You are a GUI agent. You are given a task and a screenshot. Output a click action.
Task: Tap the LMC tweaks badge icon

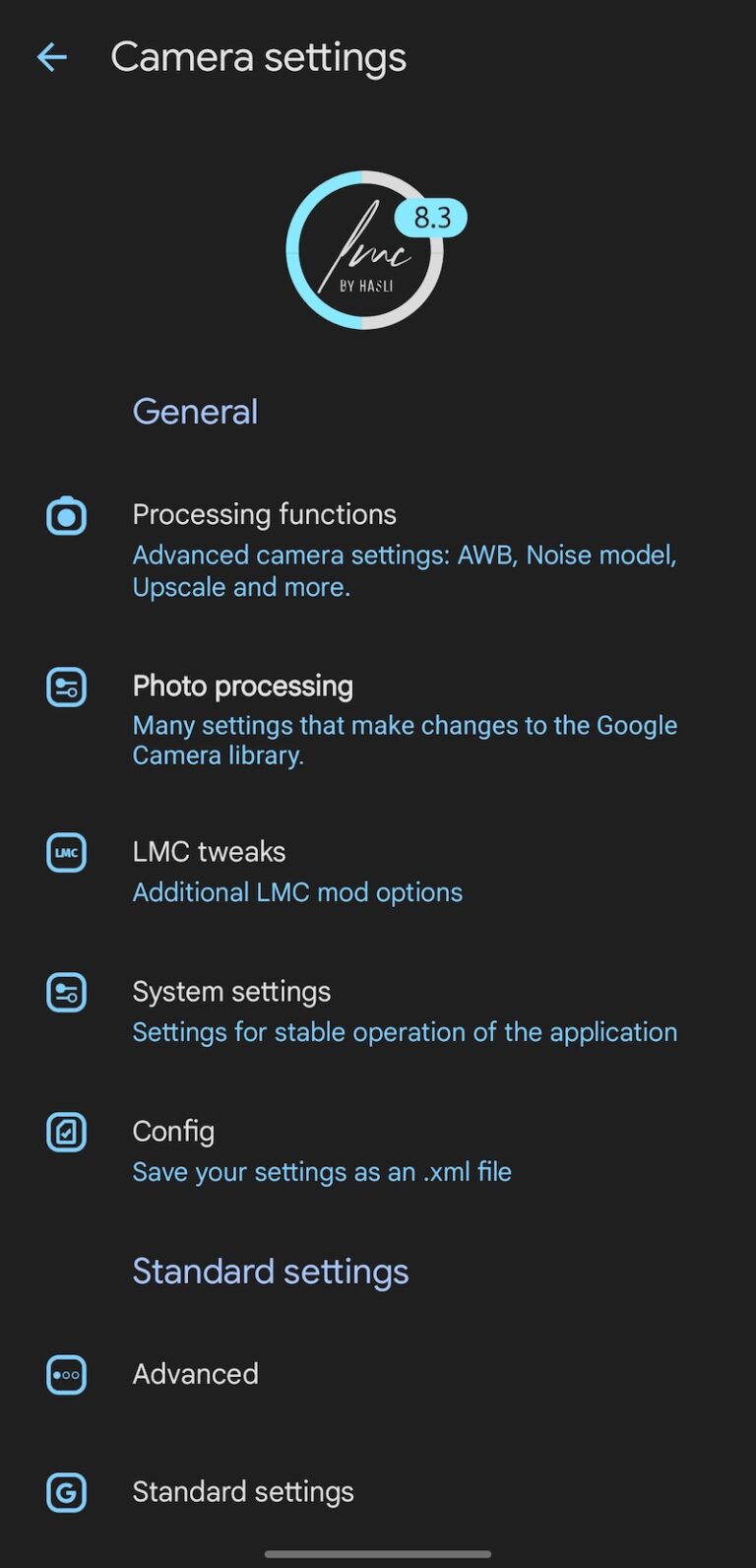(65, 853)
